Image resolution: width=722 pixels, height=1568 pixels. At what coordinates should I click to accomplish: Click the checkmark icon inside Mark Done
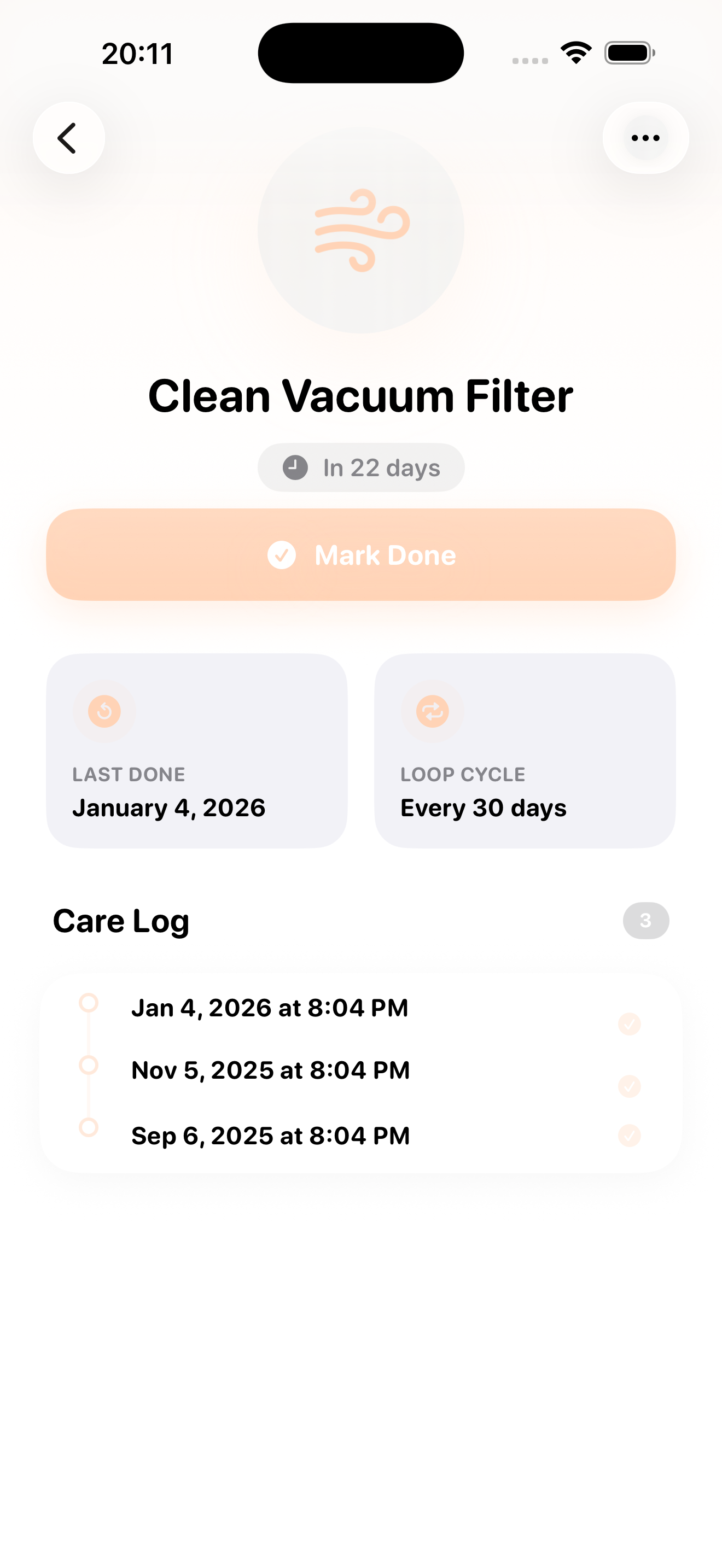[281, 554]
